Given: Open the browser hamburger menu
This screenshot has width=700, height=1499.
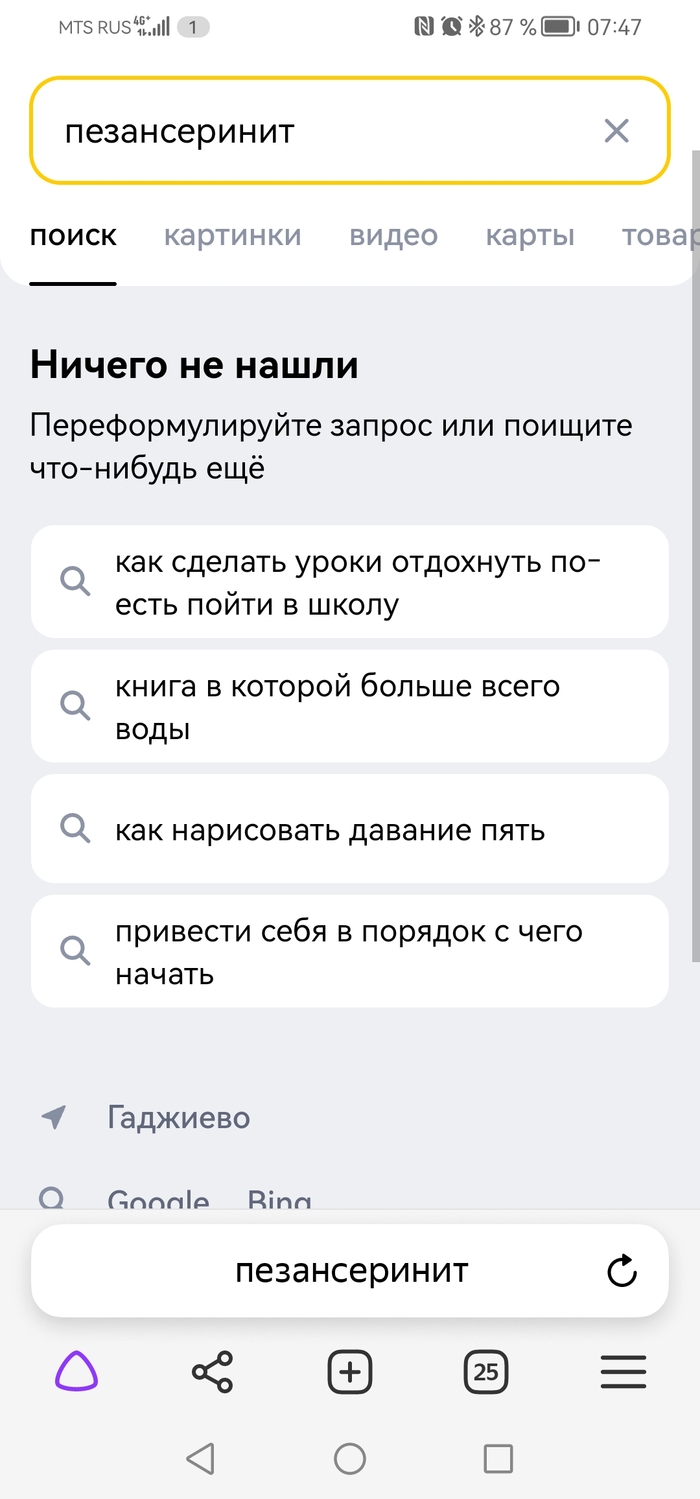Looking at the screenshot, I should point(623,1372).
